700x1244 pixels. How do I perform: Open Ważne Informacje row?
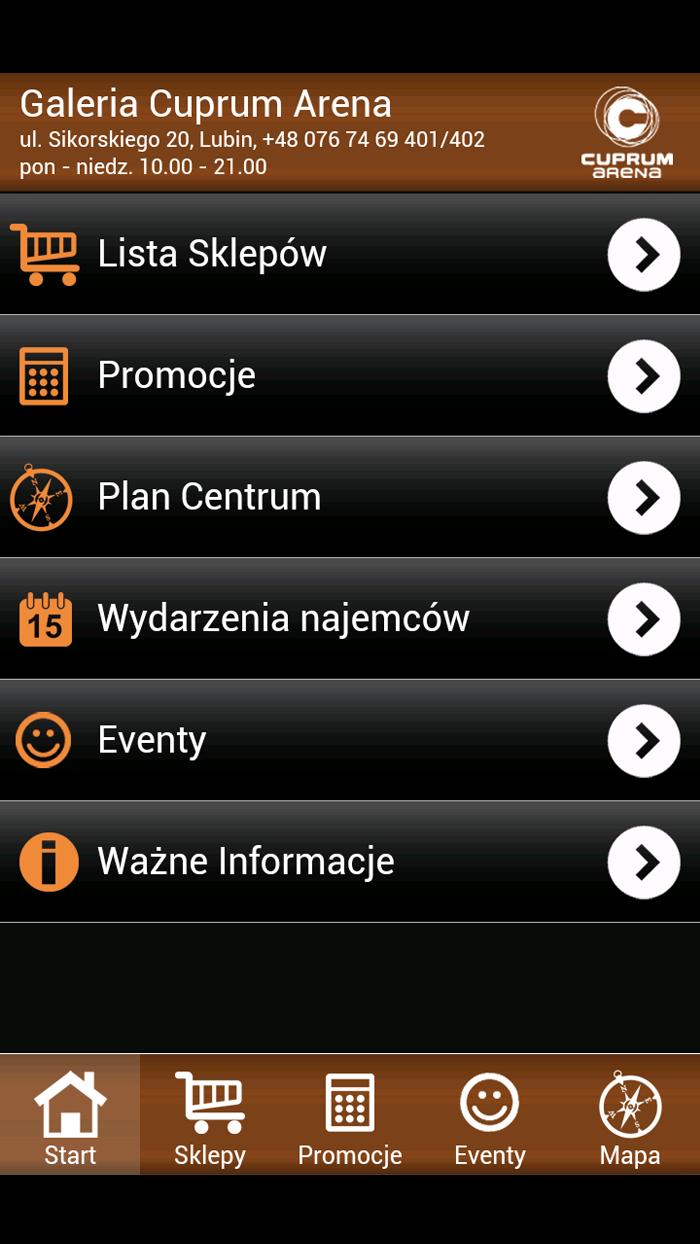pos(350,862)
